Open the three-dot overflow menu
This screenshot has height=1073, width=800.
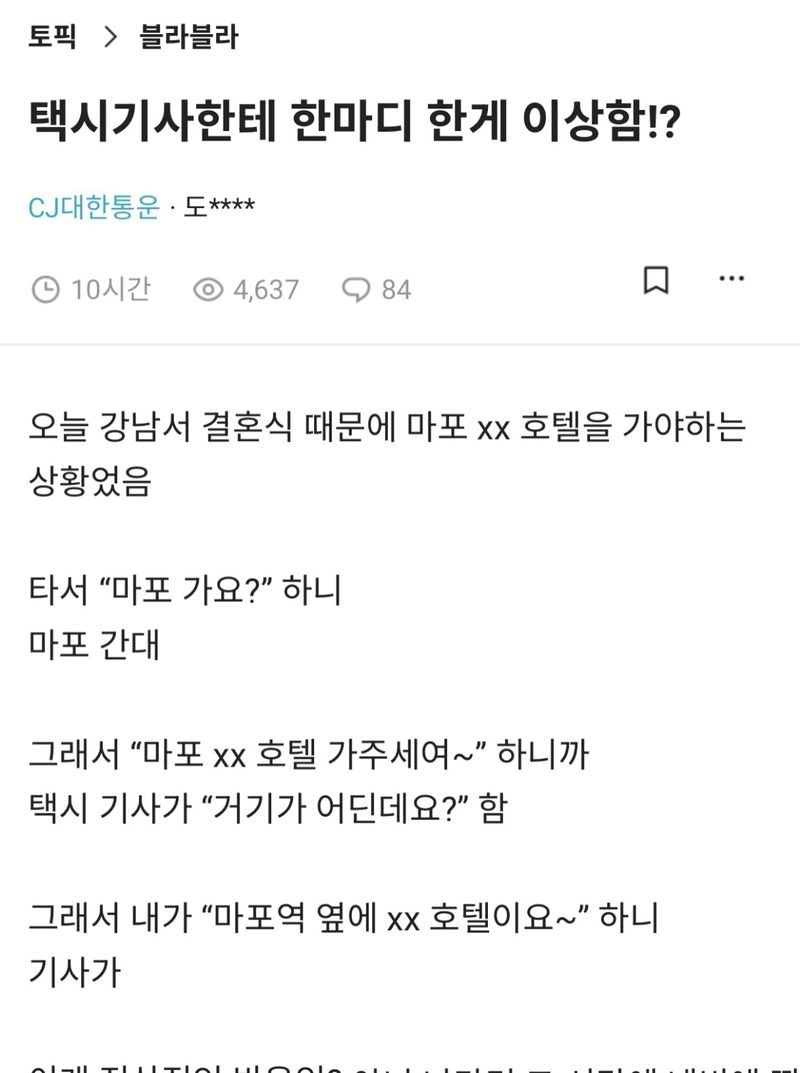[x=732, y=279]
